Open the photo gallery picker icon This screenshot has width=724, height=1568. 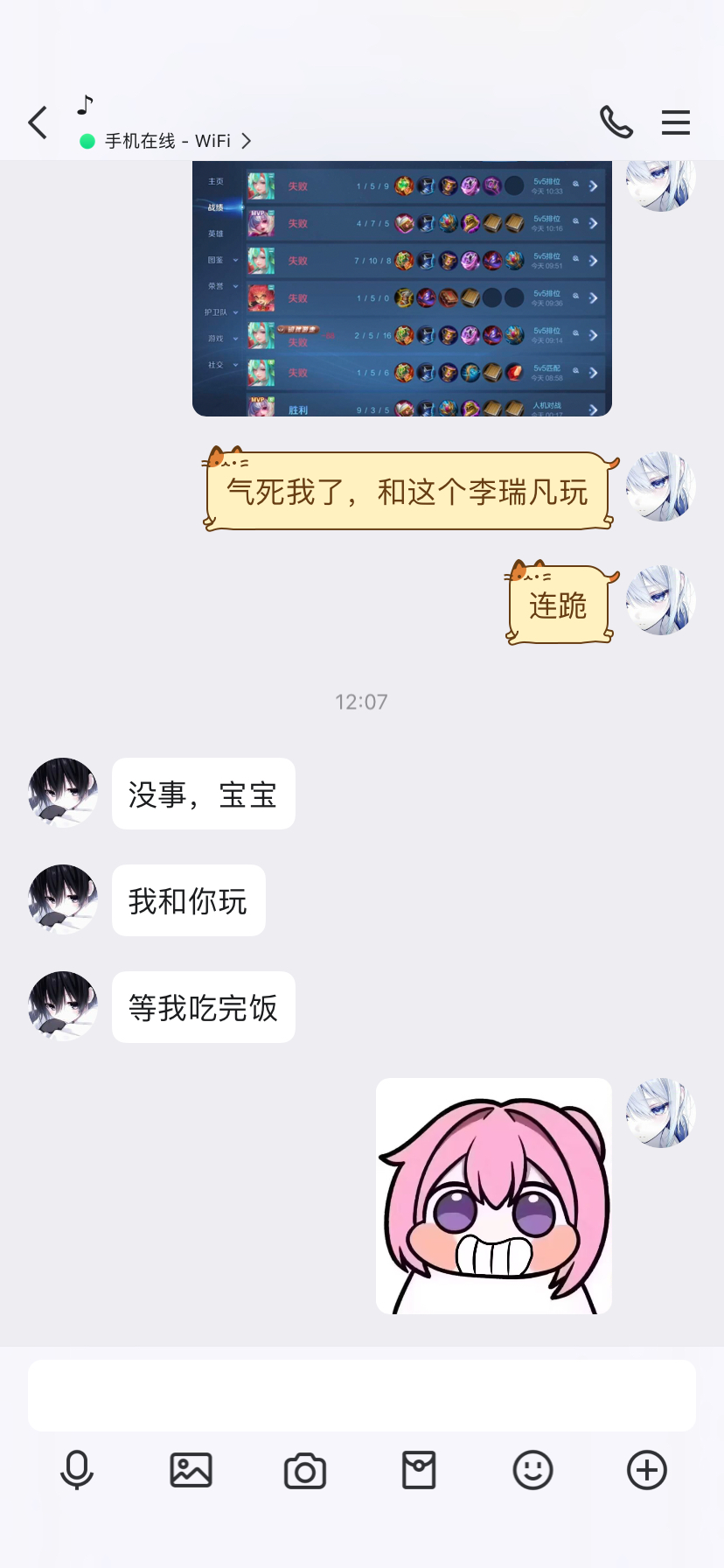(191, 1471)
